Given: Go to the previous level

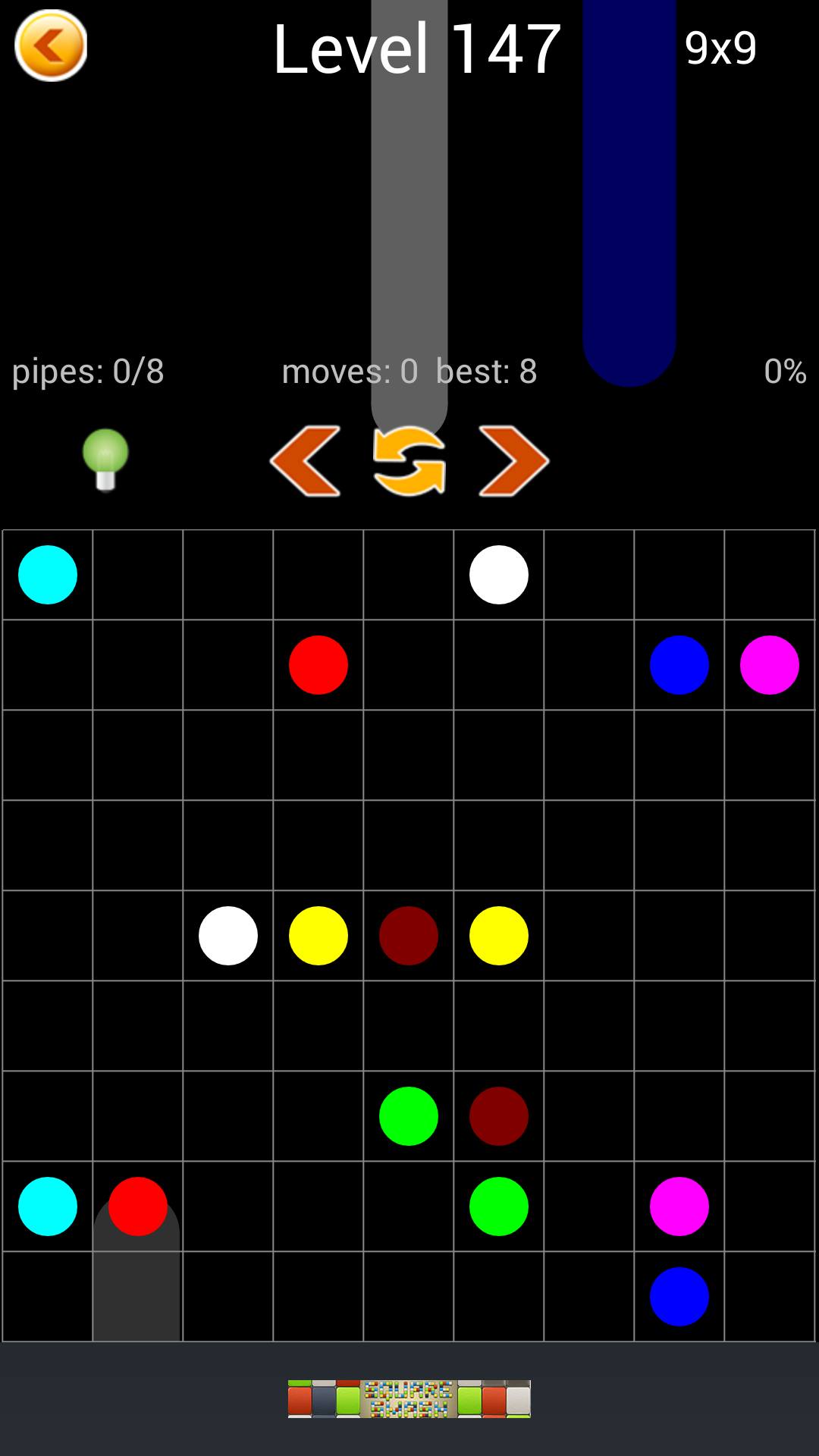Looking at the screenshot, I should tap(305, 461).
